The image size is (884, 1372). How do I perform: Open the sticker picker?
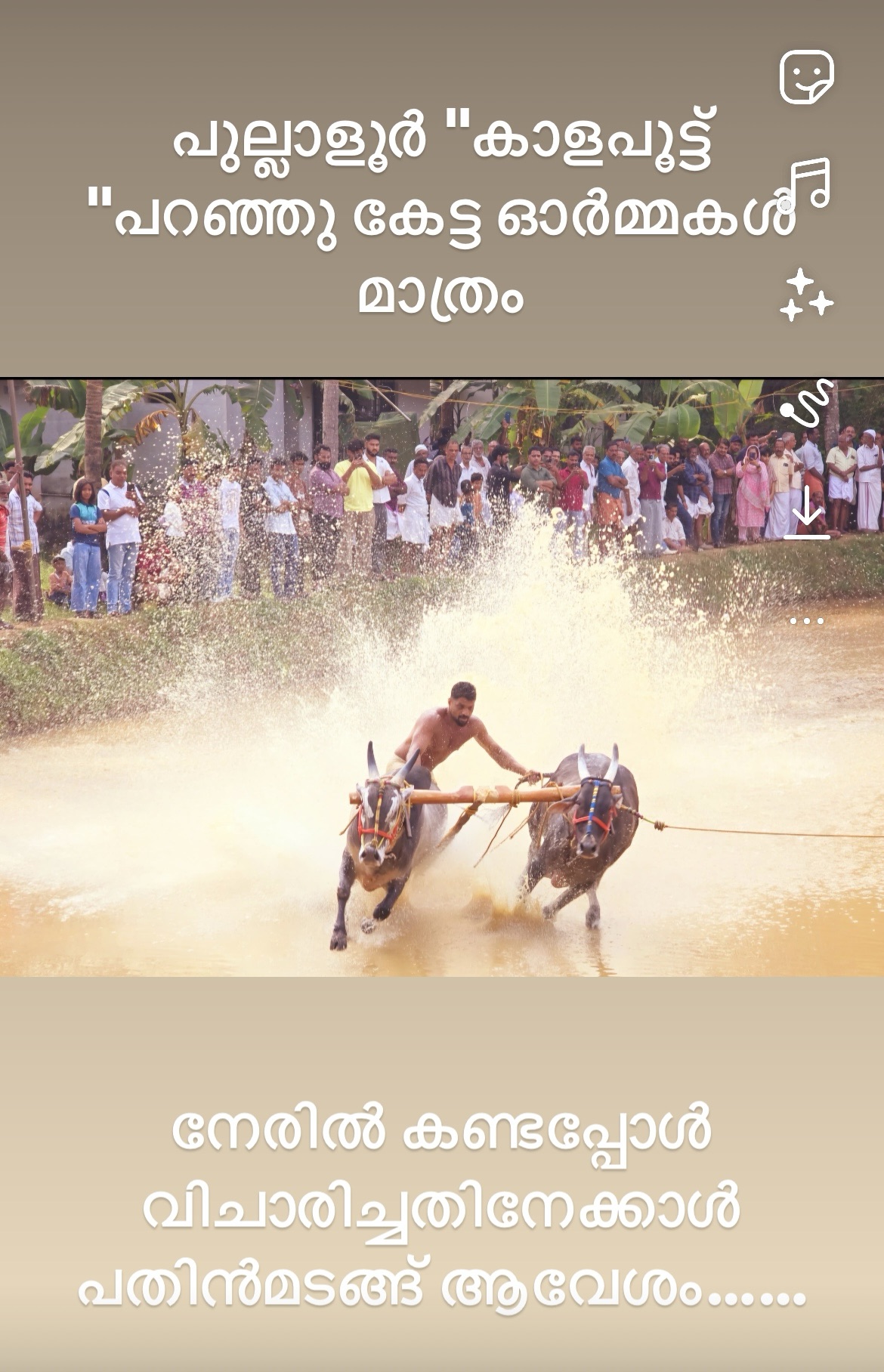pos(807,77)
